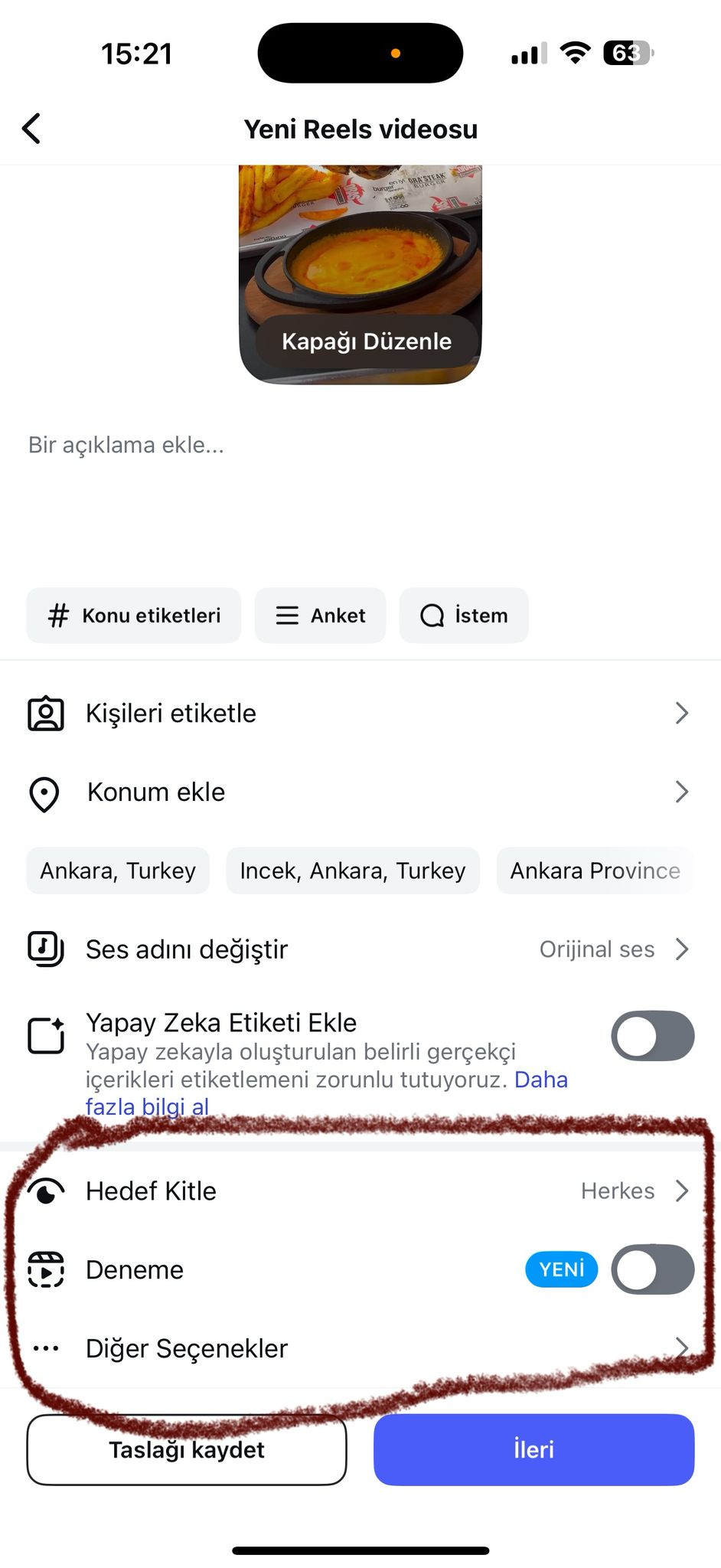Open Hedef Kitle settings
721x1568 pixels.
[360, 1191]
